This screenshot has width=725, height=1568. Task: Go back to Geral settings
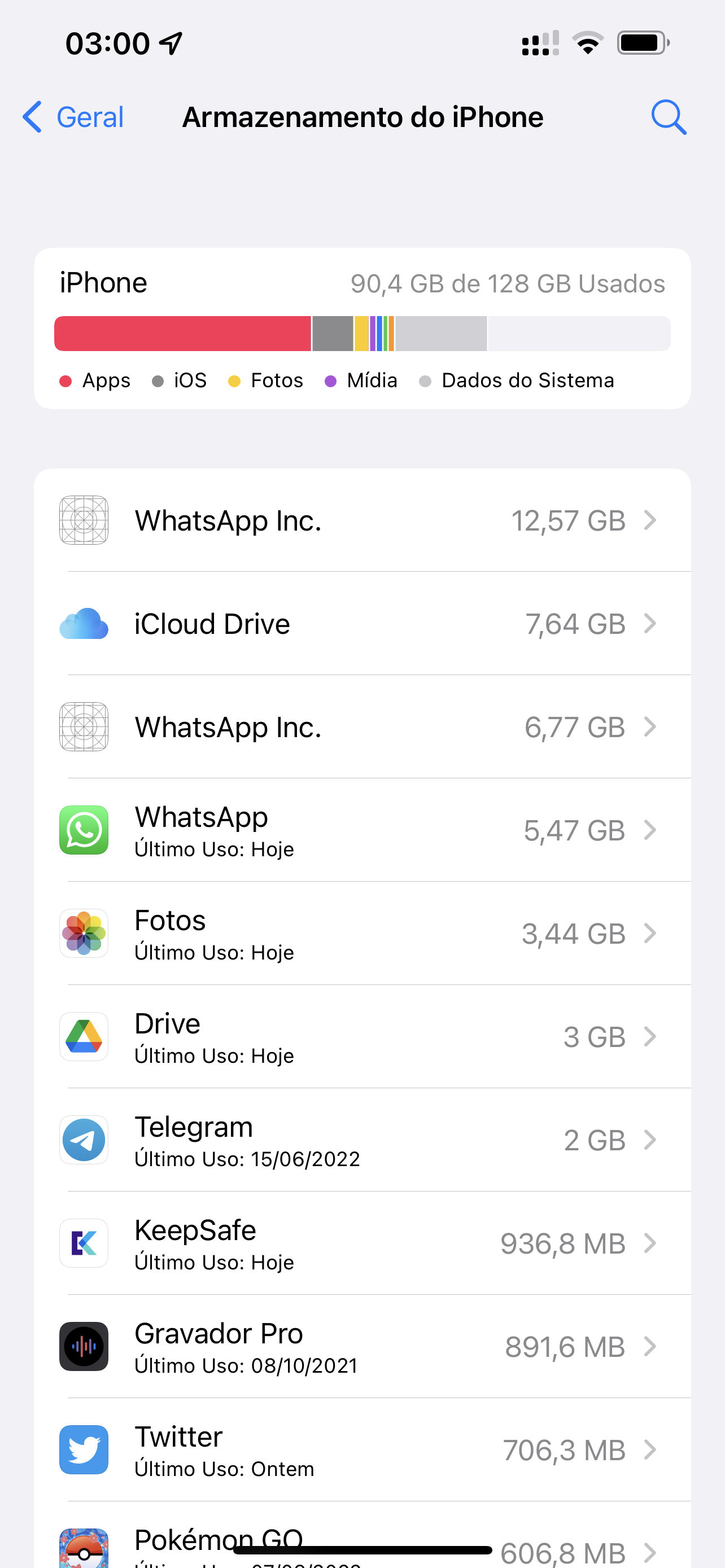[73, 117]
